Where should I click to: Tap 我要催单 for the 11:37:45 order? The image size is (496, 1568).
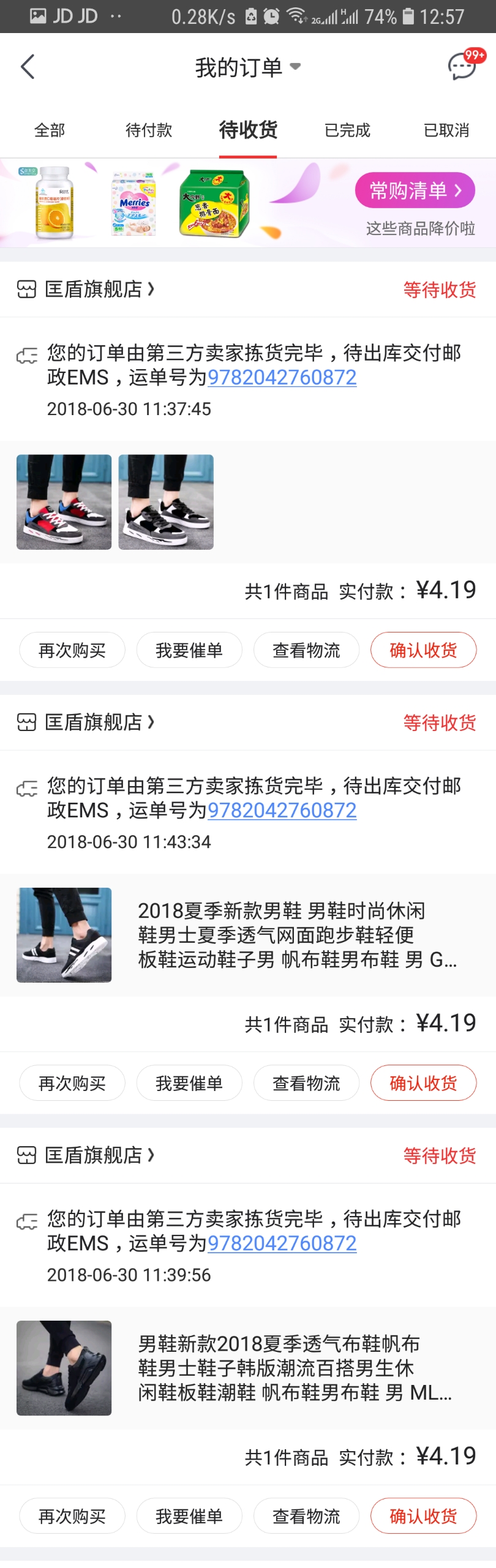point(189,650)
